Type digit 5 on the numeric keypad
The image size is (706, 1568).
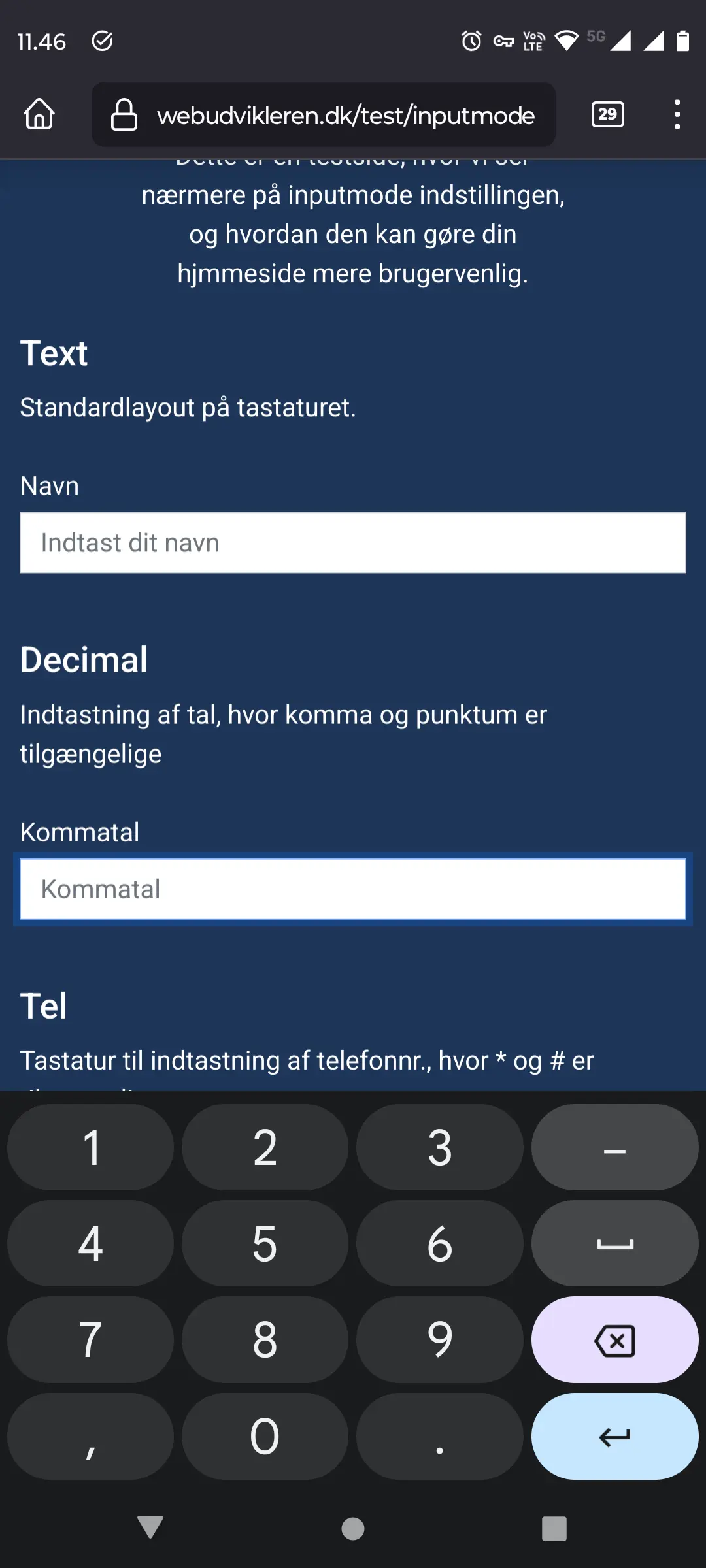[265, 1243]
